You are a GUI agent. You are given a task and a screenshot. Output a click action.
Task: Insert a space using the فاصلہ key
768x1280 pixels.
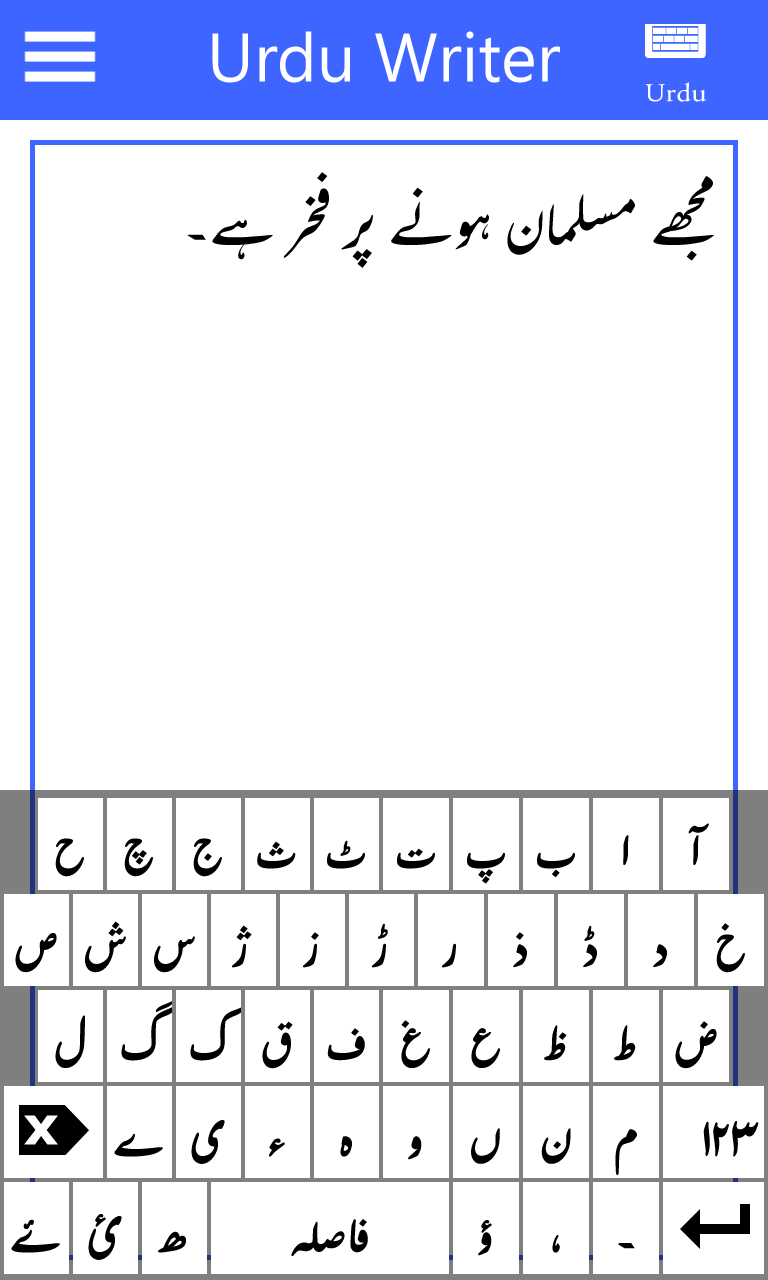pyautogui.click(x=330, y=1228)
